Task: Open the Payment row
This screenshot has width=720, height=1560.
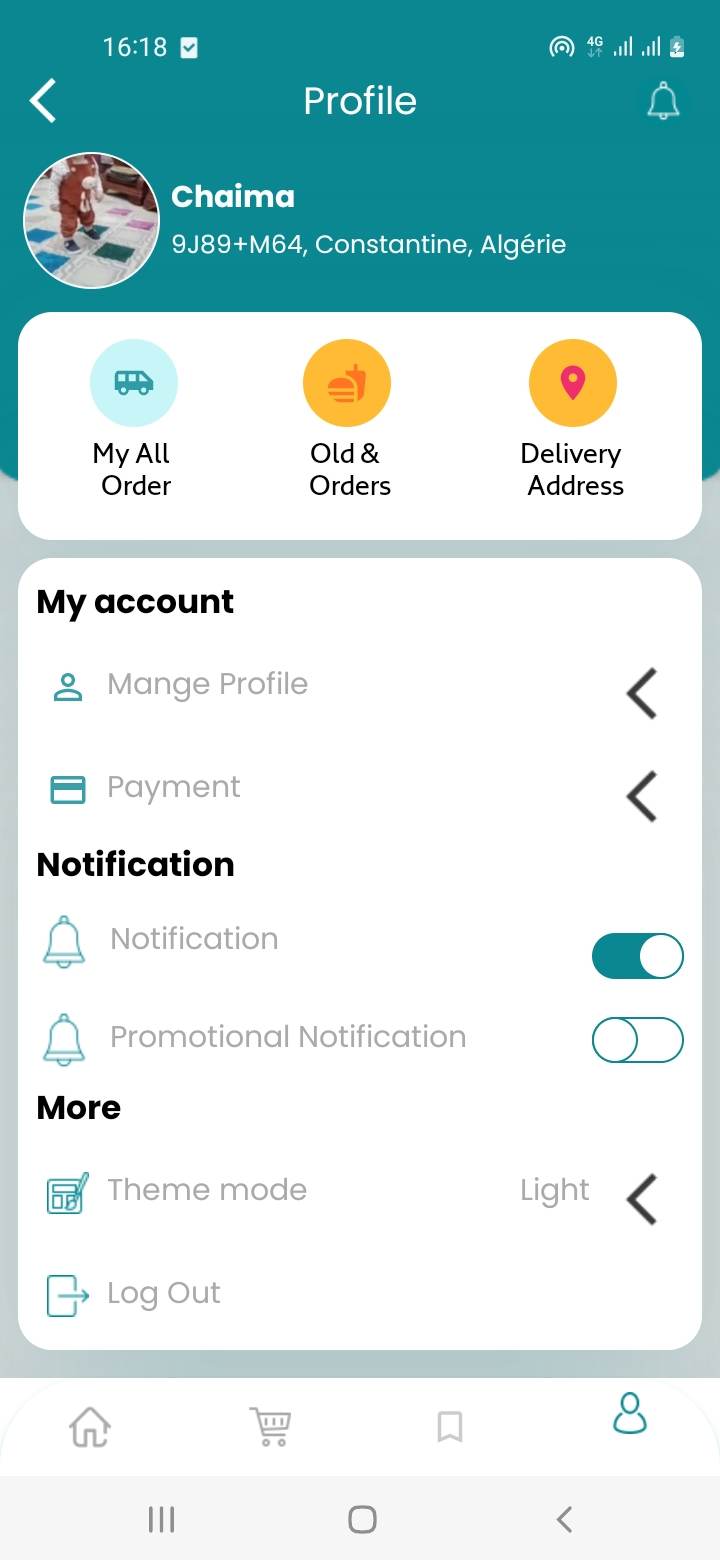Action: click(174, 788)
